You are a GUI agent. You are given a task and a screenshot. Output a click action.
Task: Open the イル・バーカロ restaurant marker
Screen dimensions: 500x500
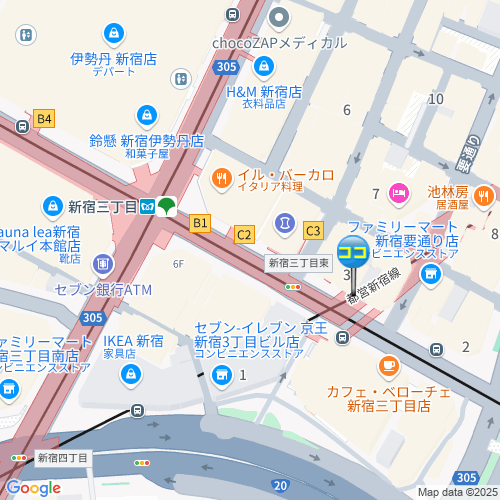[221, 179]
